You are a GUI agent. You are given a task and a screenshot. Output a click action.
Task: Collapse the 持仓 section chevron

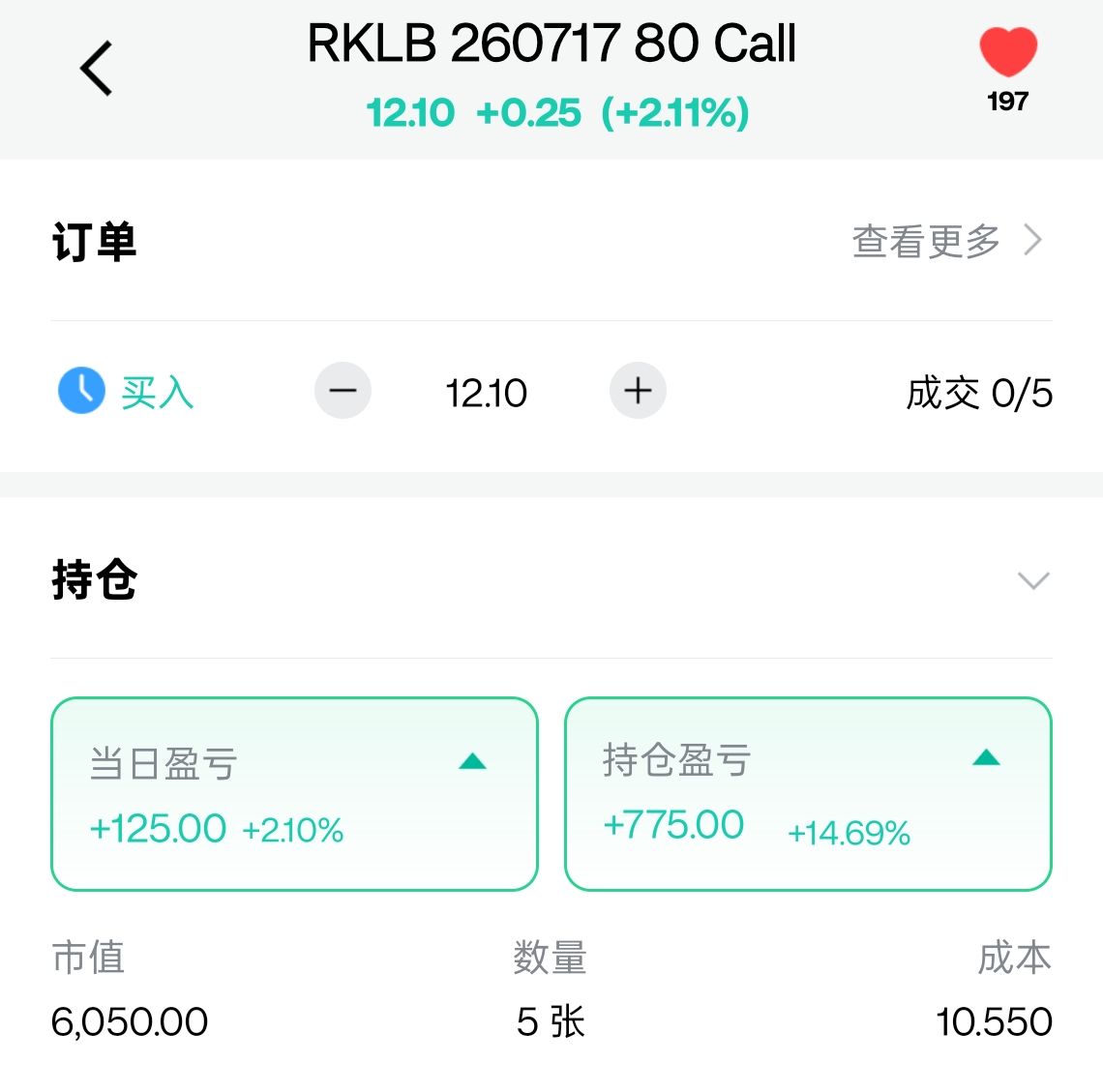(x=1033, y=580)
